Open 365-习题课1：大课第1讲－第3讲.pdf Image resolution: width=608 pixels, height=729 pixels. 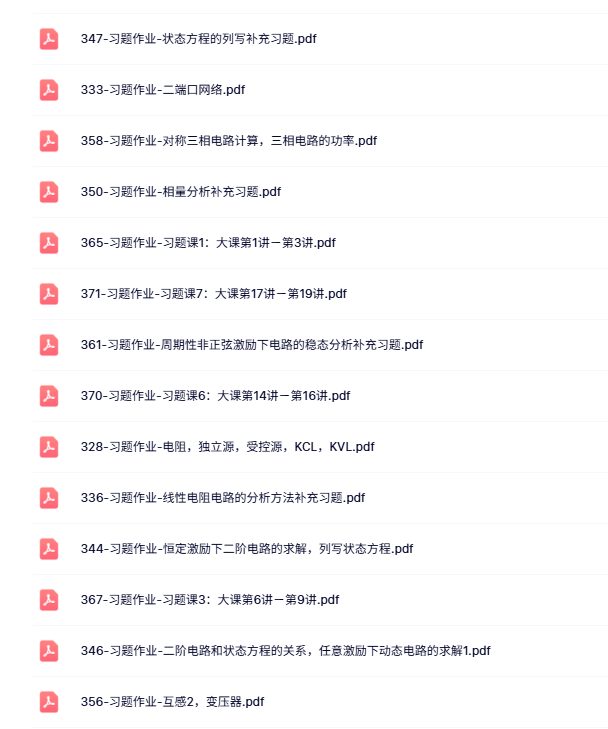point(208,243)
